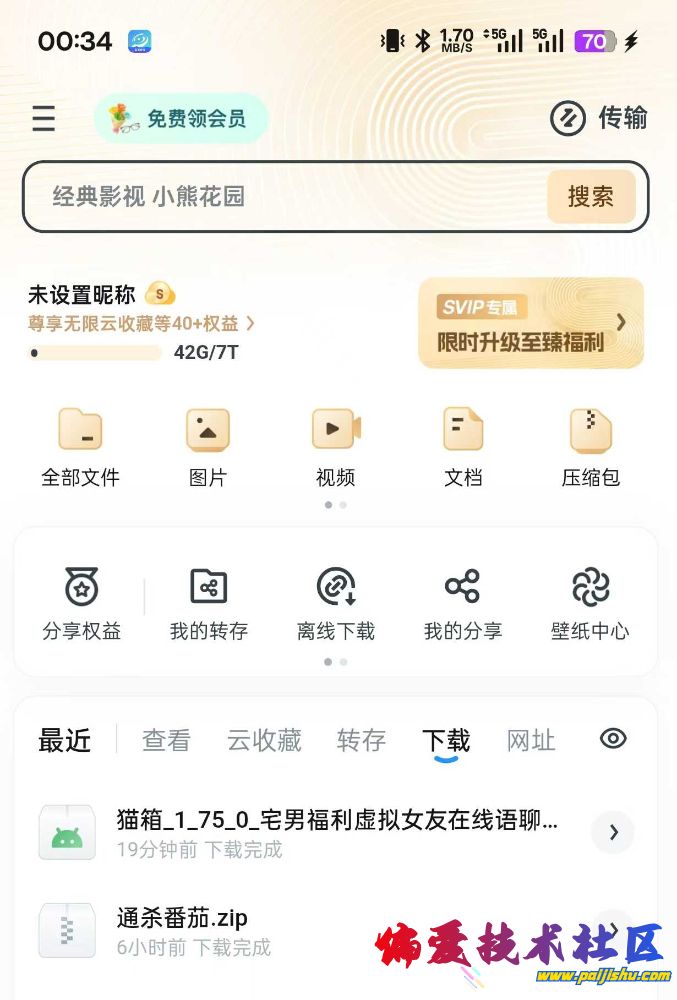Open the hamburger drawer menu
This screenshot has height=1000, width=677.
click(44, 119)
